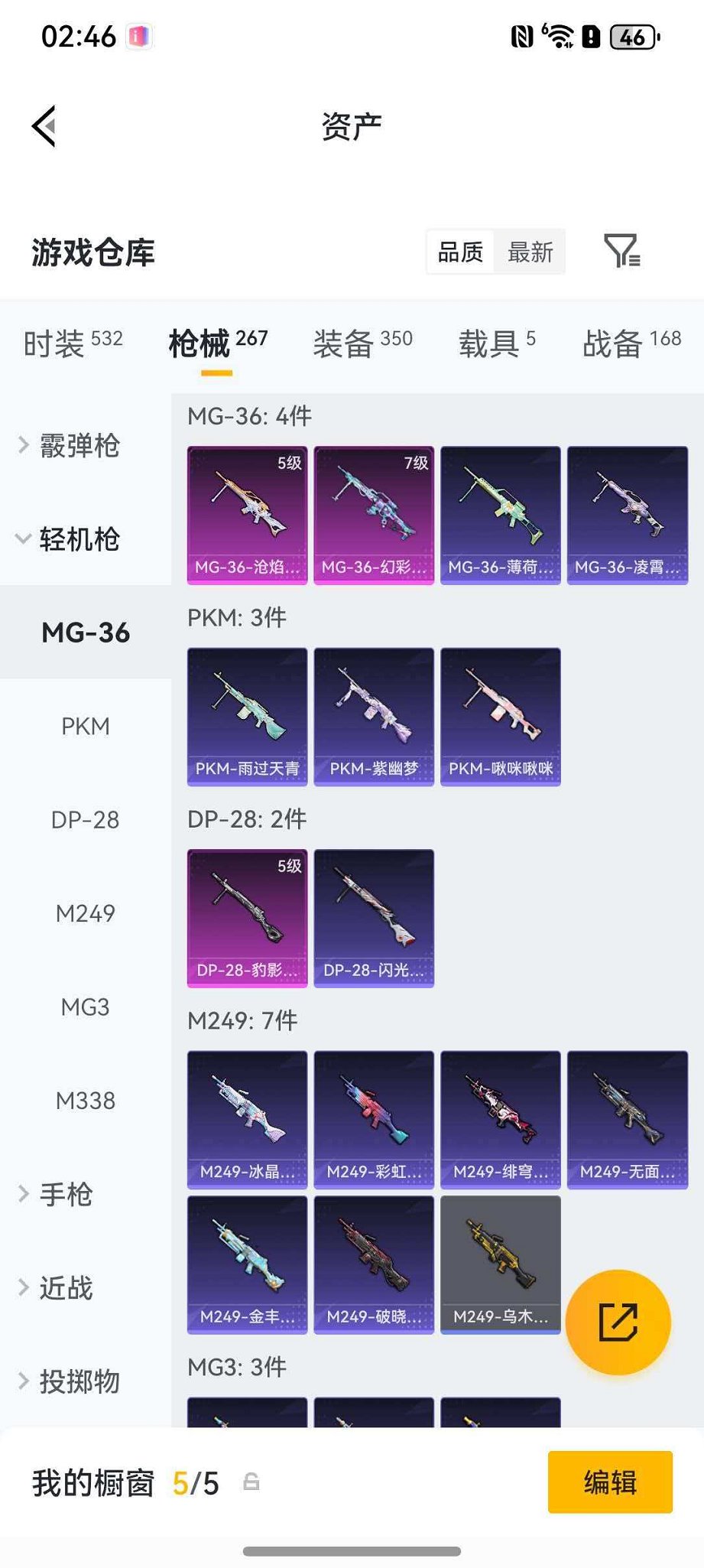Switch to the 装备 tab
The image size is (704, 1568).
point(362,343)
